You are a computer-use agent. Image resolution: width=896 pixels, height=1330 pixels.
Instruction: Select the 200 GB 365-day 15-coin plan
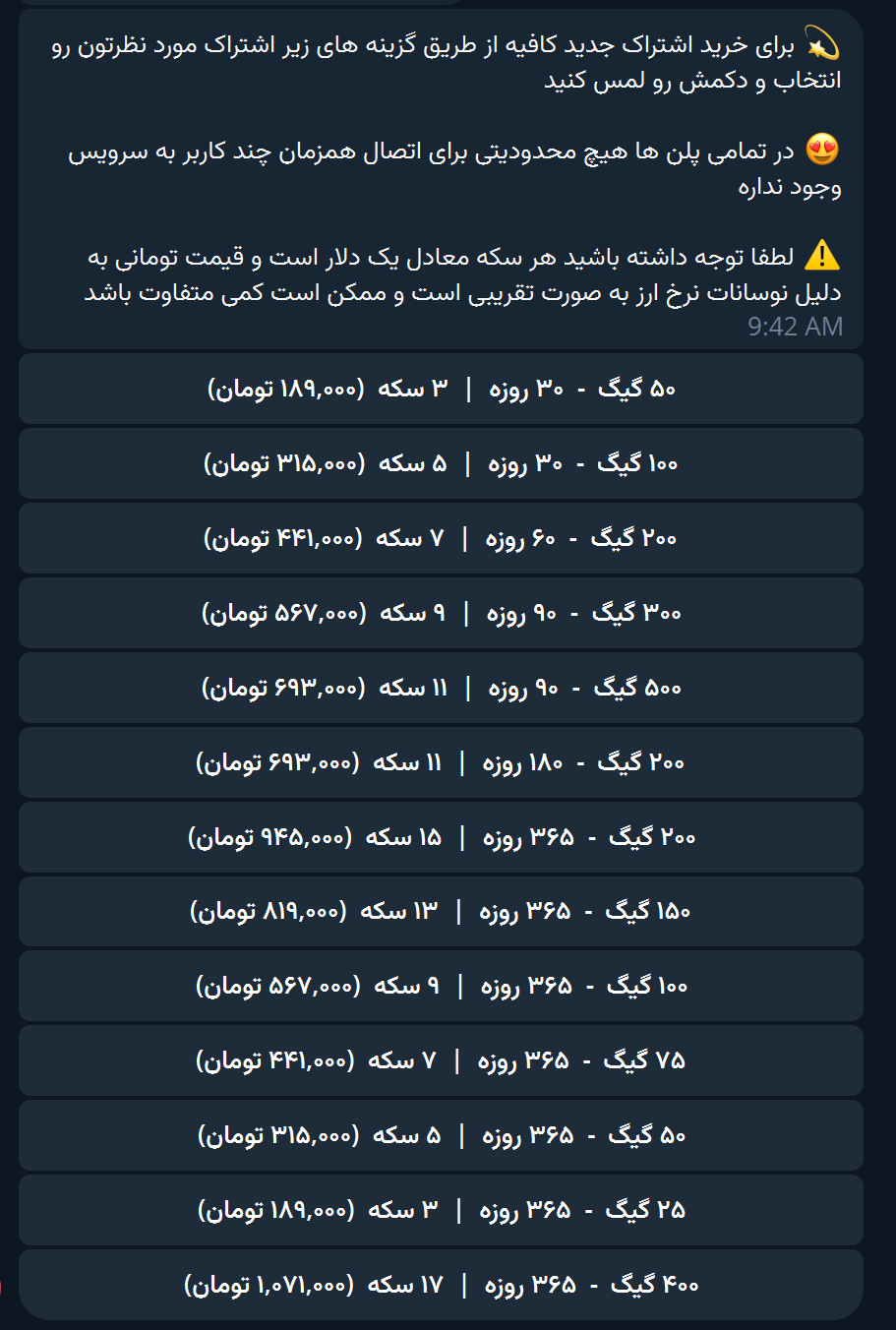tap(441, 837)
